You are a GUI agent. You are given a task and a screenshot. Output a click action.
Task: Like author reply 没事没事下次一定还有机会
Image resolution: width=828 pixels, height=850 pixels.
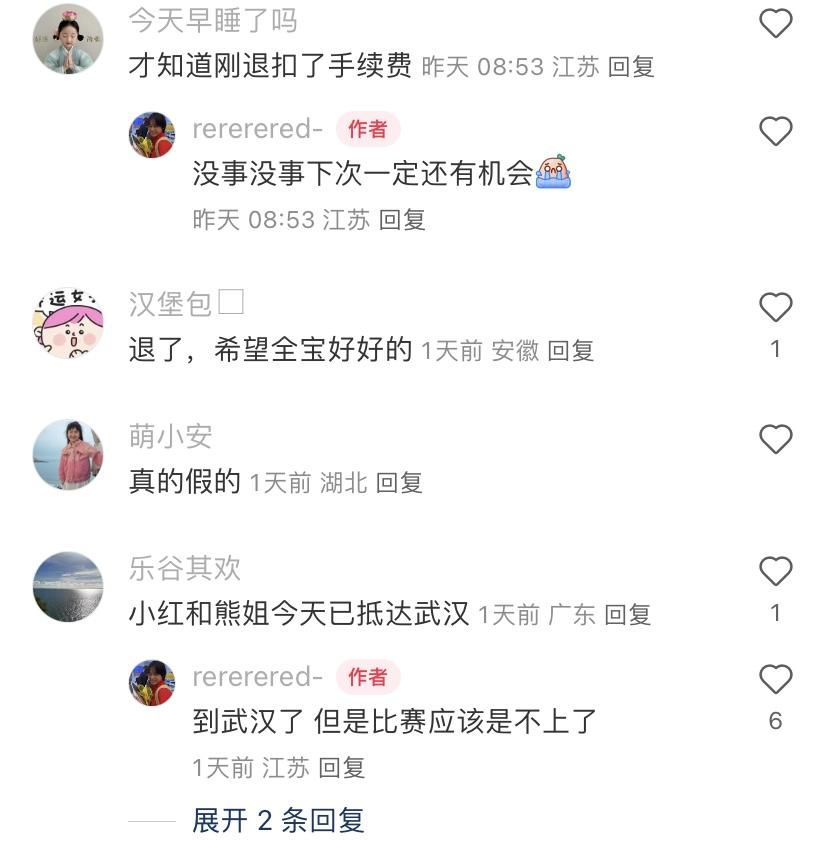tap(776, 131)
